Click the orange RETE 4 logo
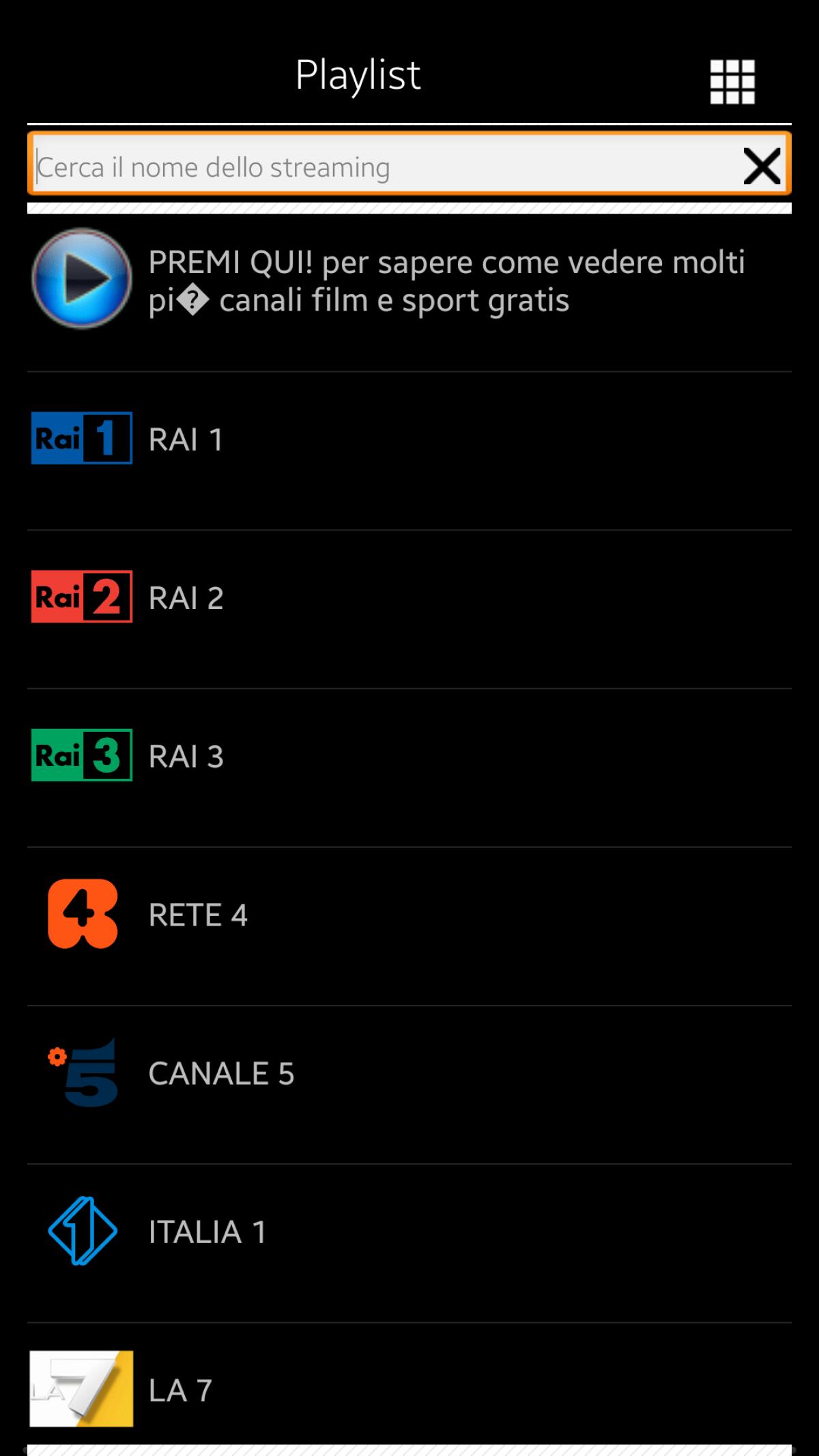This screenshot has width=819, height=1456. coord(81,914)
